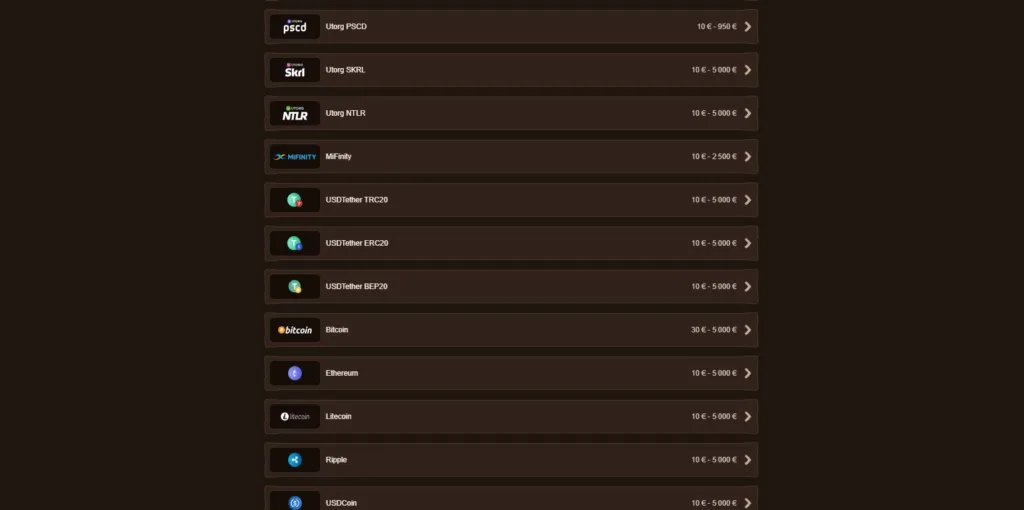Choose USDTether BEP20 method
Image resolution: width=1024 pixels, height=510 pixels.
(511, 286)
